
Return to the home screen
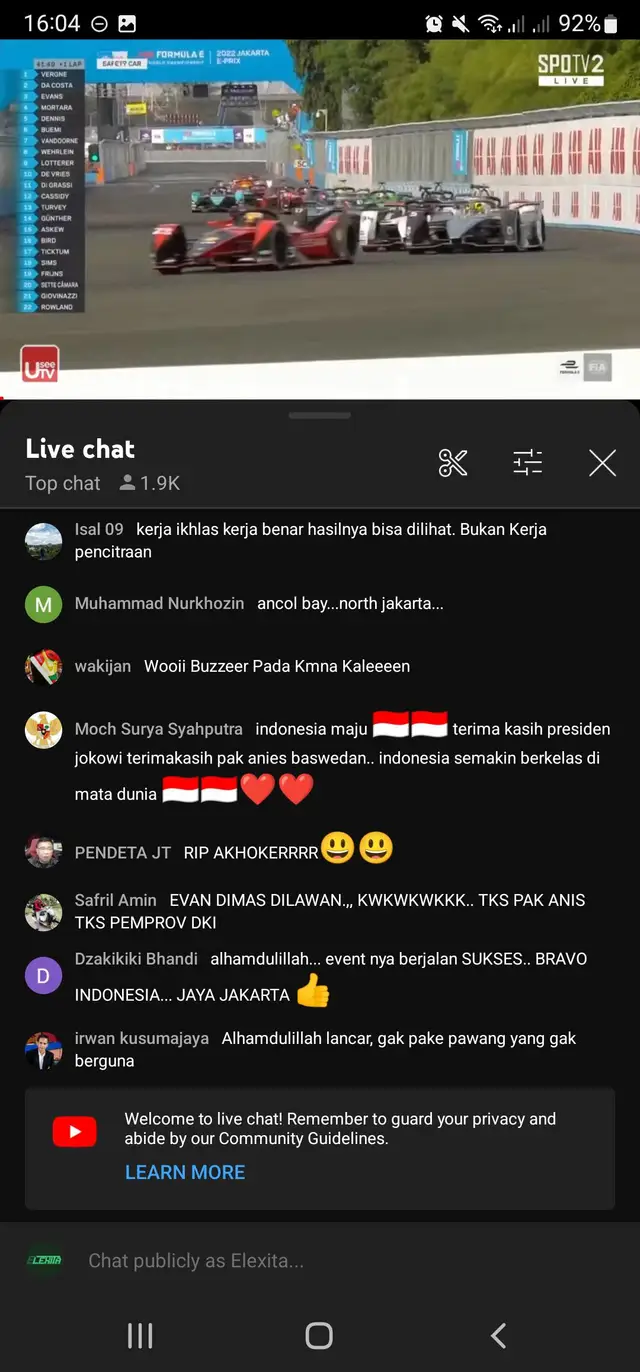pyautogui.click(x=319, y=1335)
